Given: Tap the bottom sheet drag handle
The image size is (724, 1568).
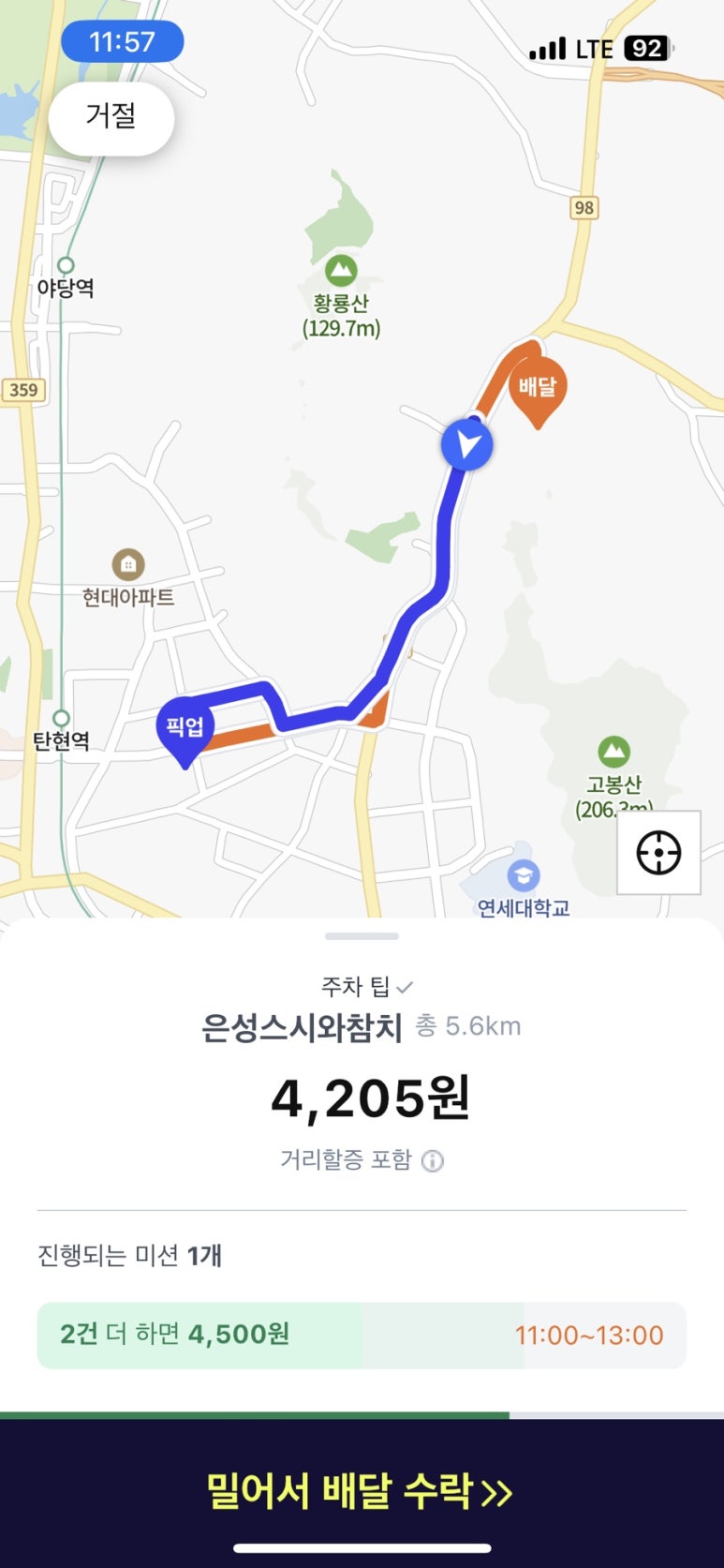Looking at the screenshot, I should point(362,936).
